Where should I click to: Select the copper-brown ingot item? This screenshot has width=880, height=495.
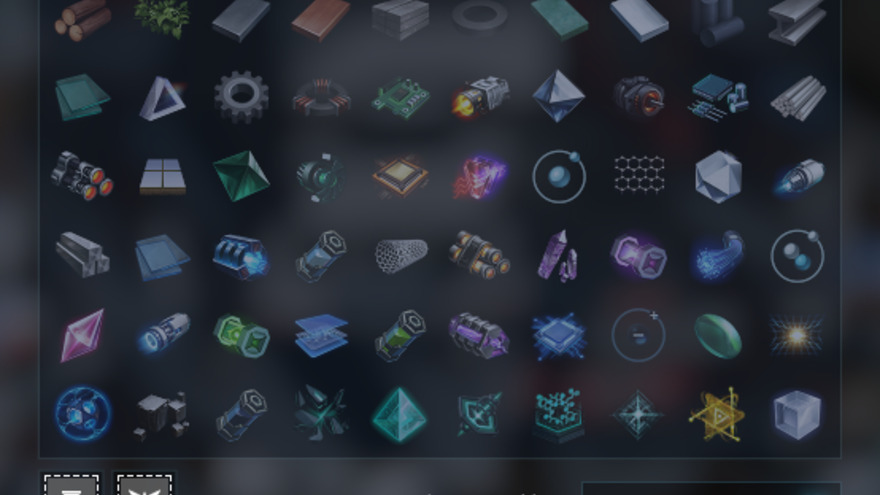pyautogui.click(x=321, y=18)
